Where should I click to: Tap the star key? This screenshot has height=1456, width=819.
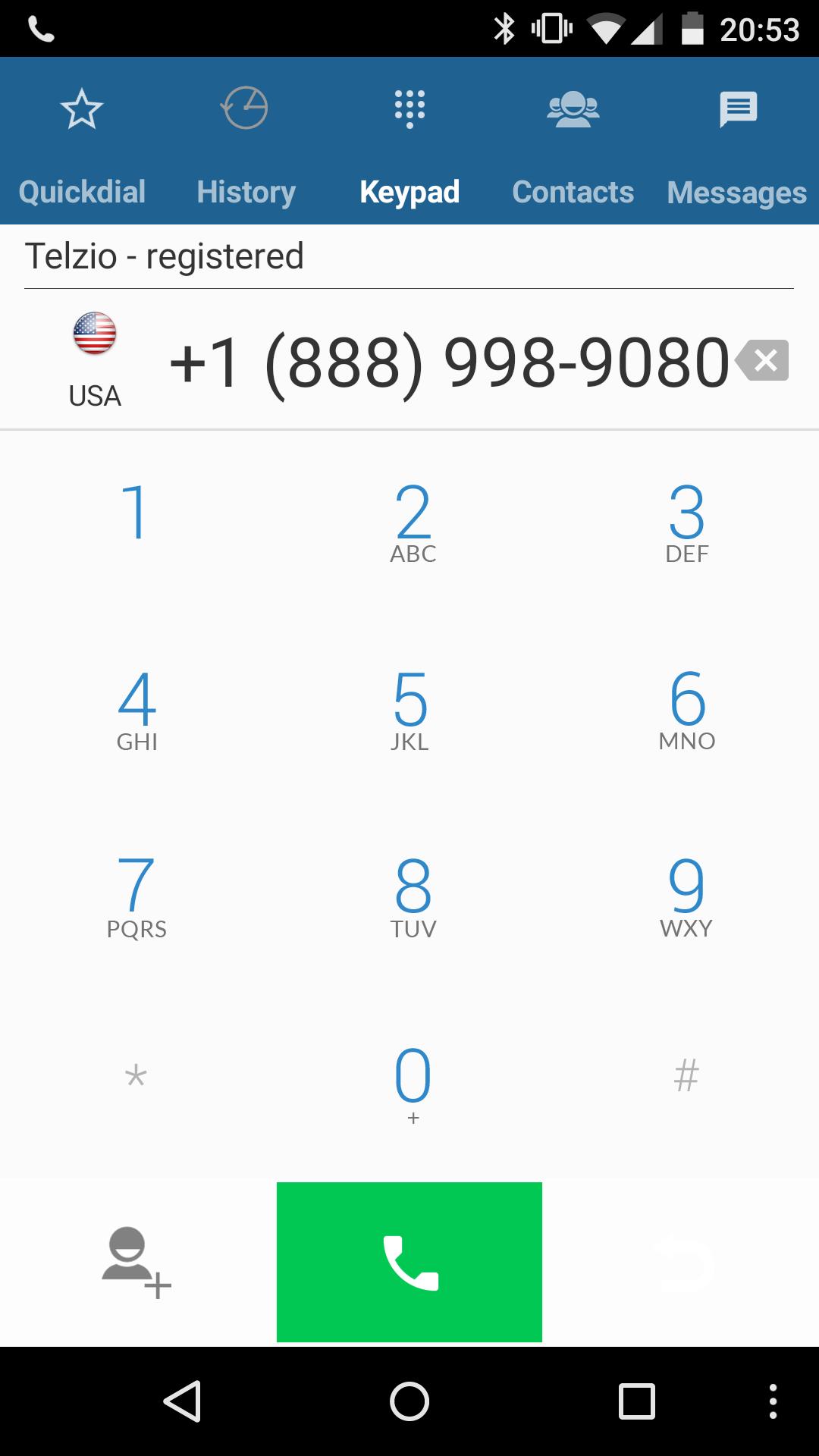point(136,1077)
